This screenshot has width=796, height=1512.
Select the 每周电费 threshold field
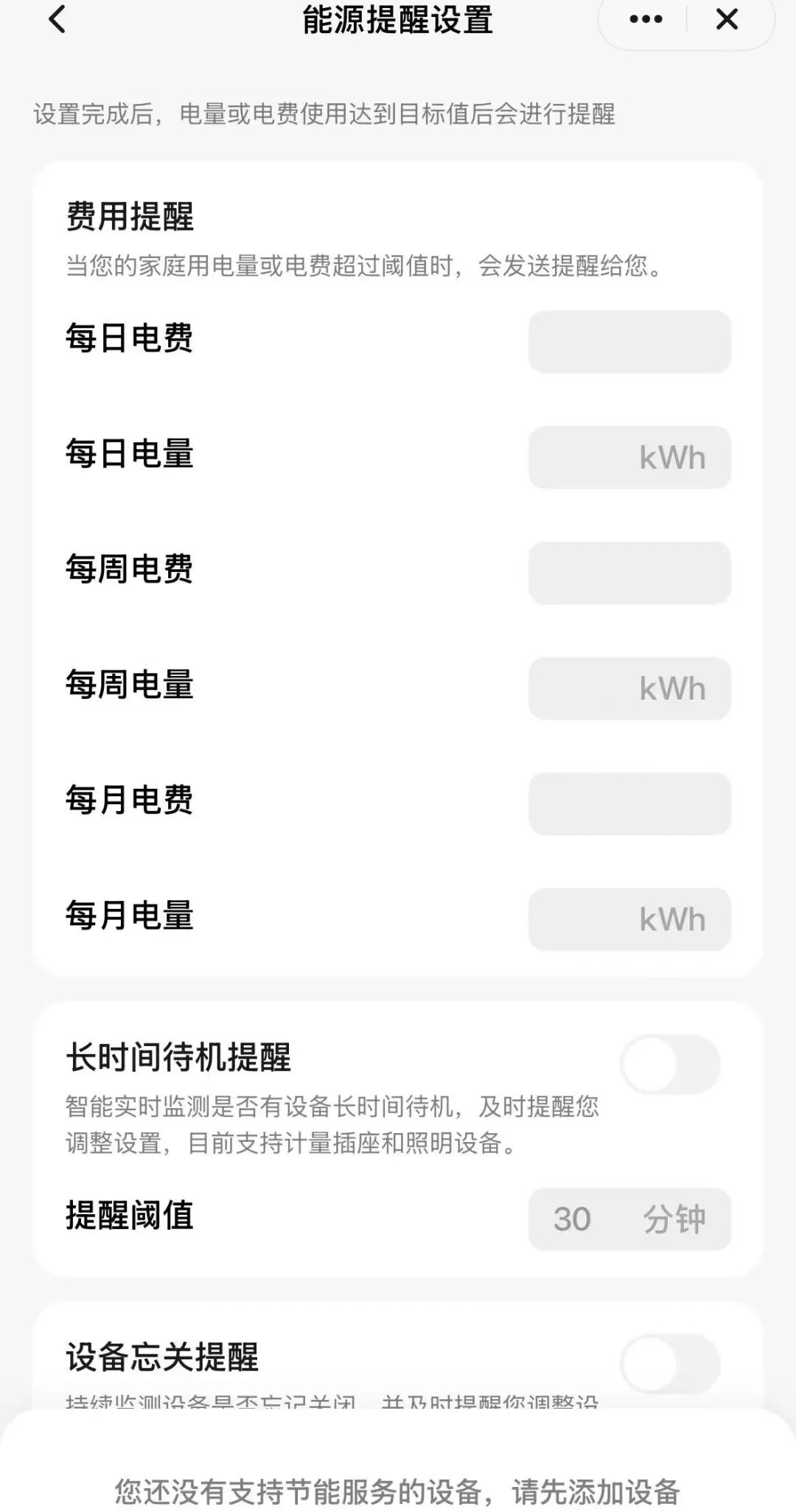pos(629,573)
